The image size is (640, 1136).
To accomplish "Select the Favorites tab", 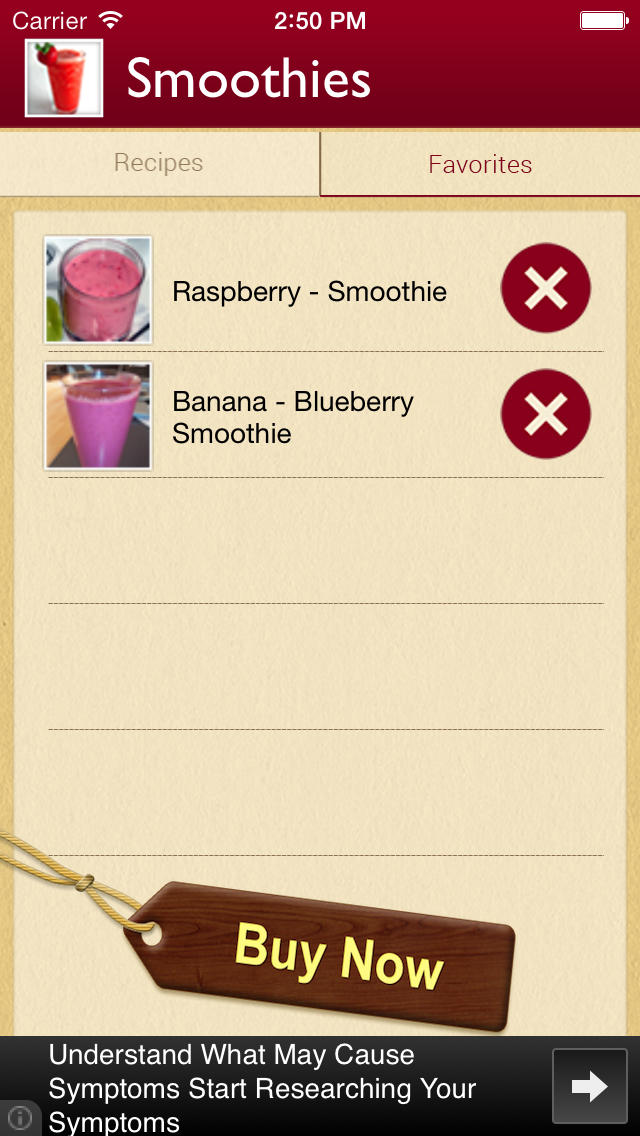I will point(480,164).
